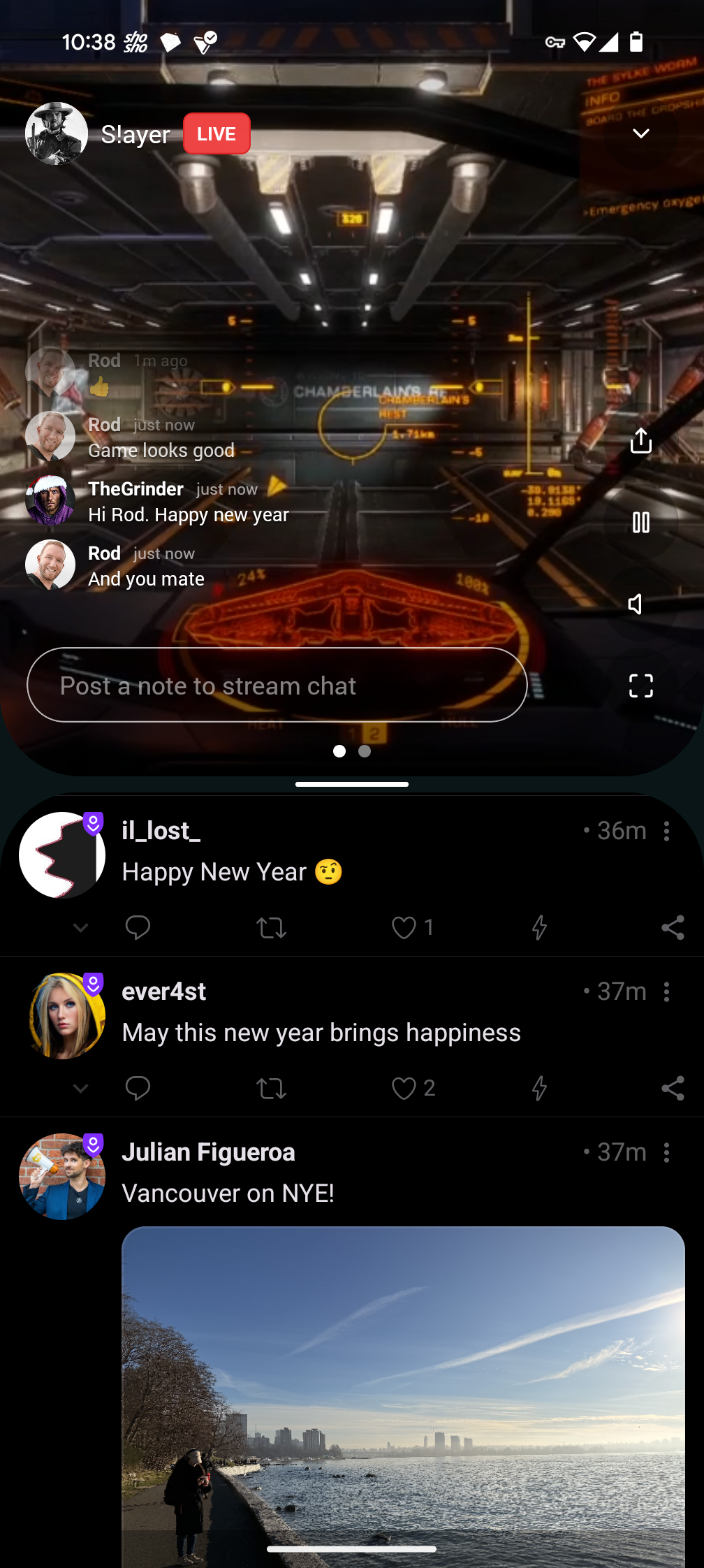This screenshot has height=1568, width=704.
Task: Collapse the live stream with the down chevron
Action: [x=640, y=133]
